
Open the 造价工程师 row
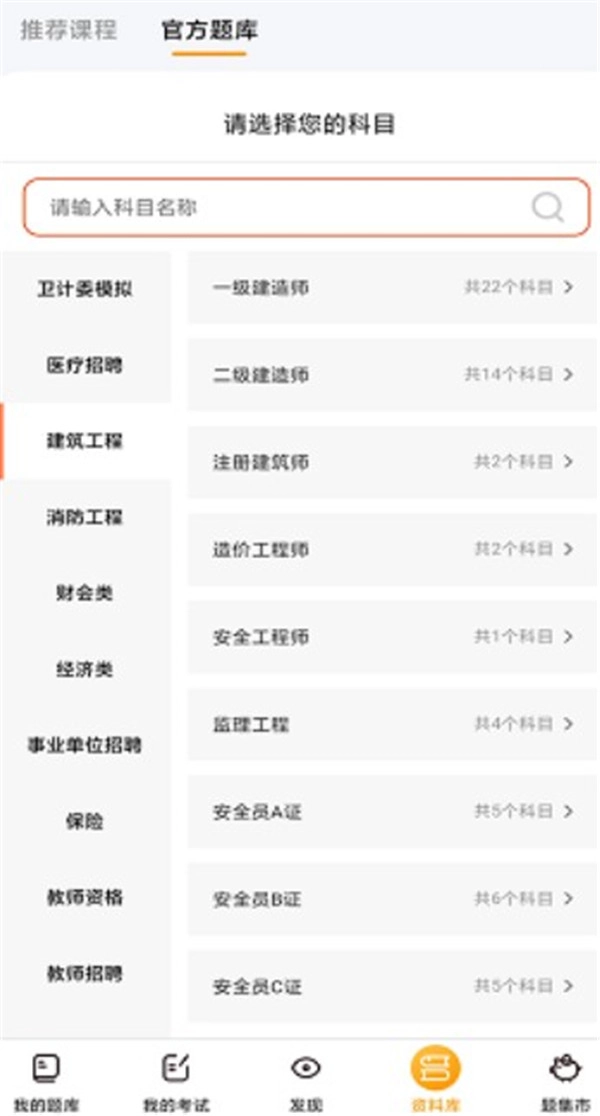tap(392, 549)
